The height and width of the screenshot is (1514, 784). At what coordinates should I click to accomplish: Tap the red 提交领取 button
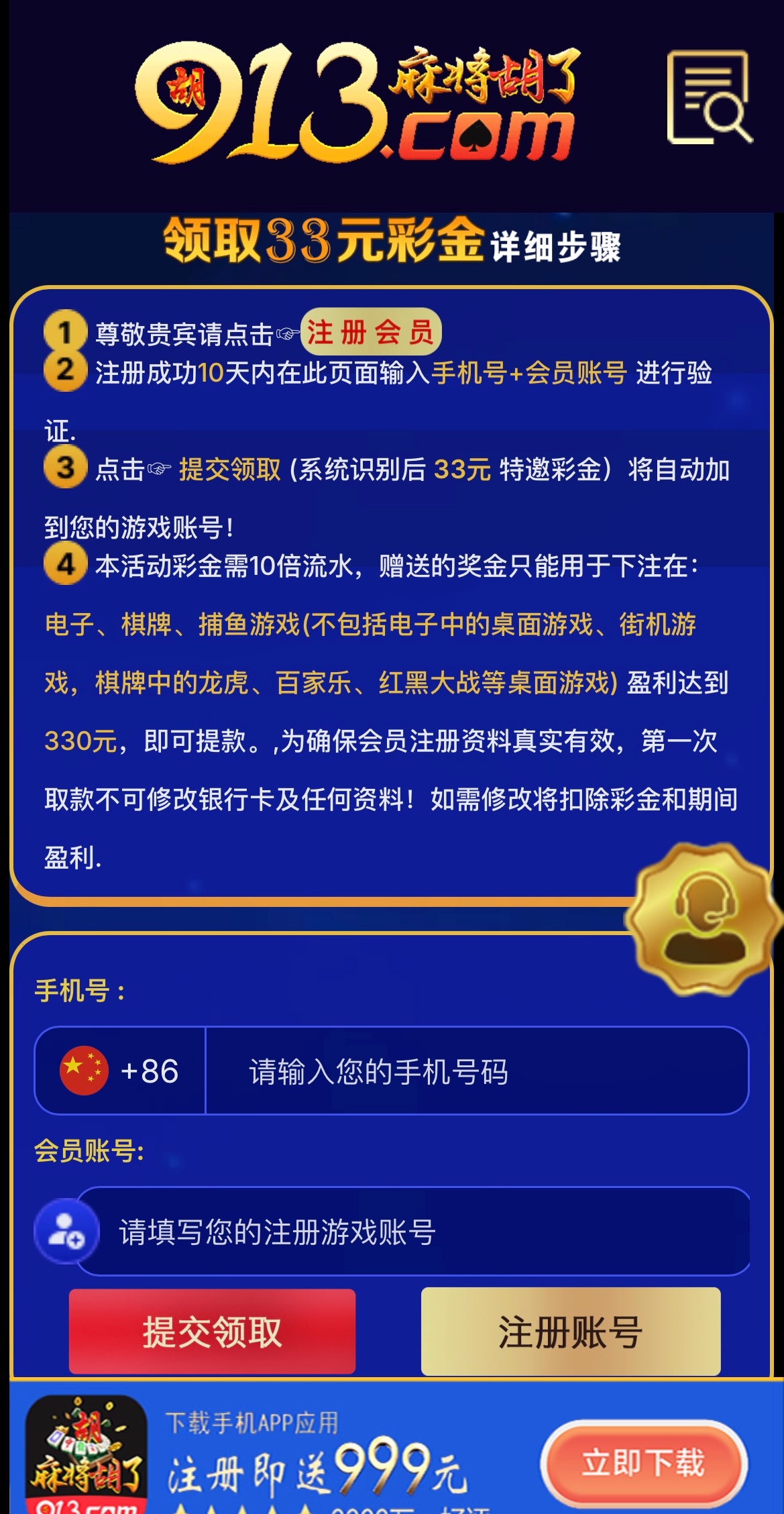pos(212,1332)
